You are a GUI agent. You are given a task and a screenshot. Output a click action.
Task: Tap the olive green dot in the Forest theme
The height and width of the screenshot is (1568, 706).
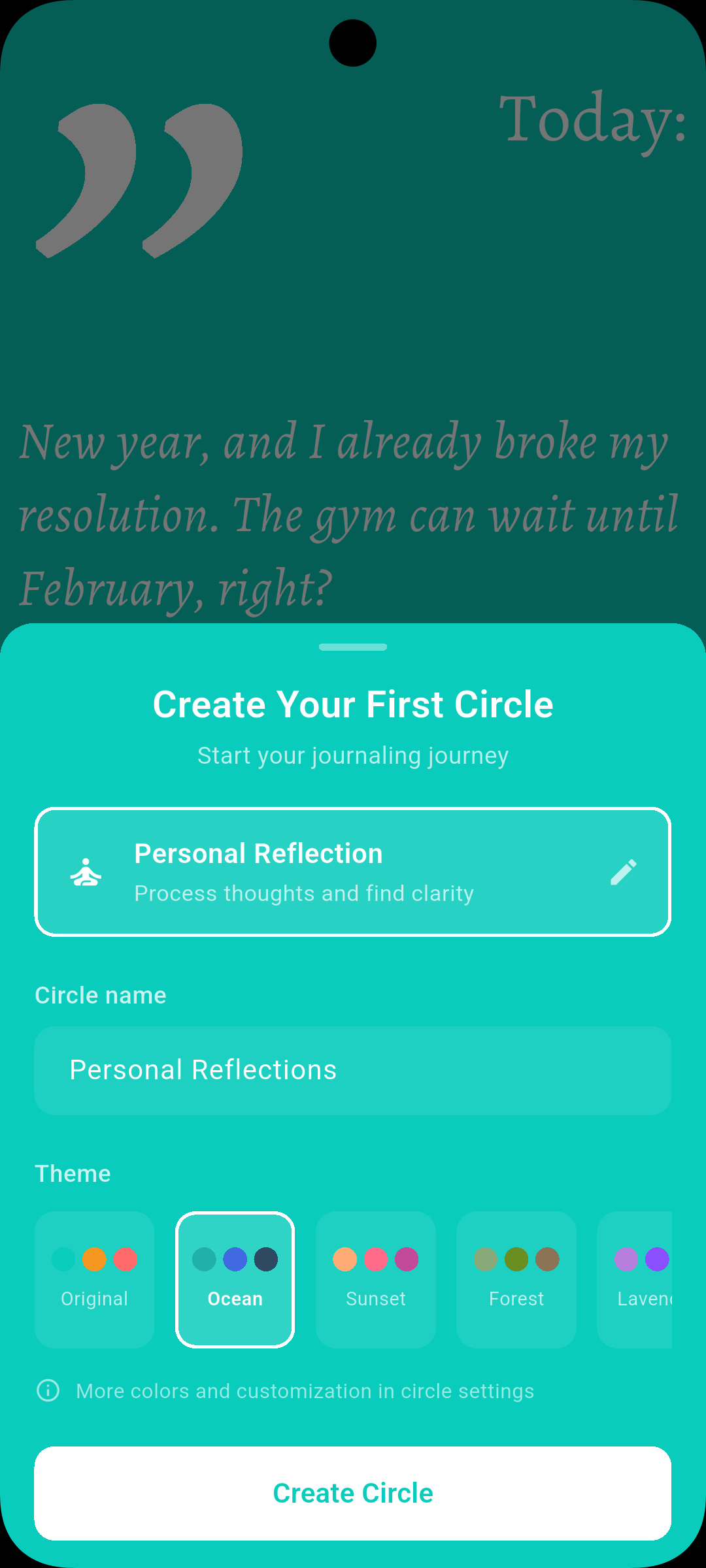(x=516, y=1260)
